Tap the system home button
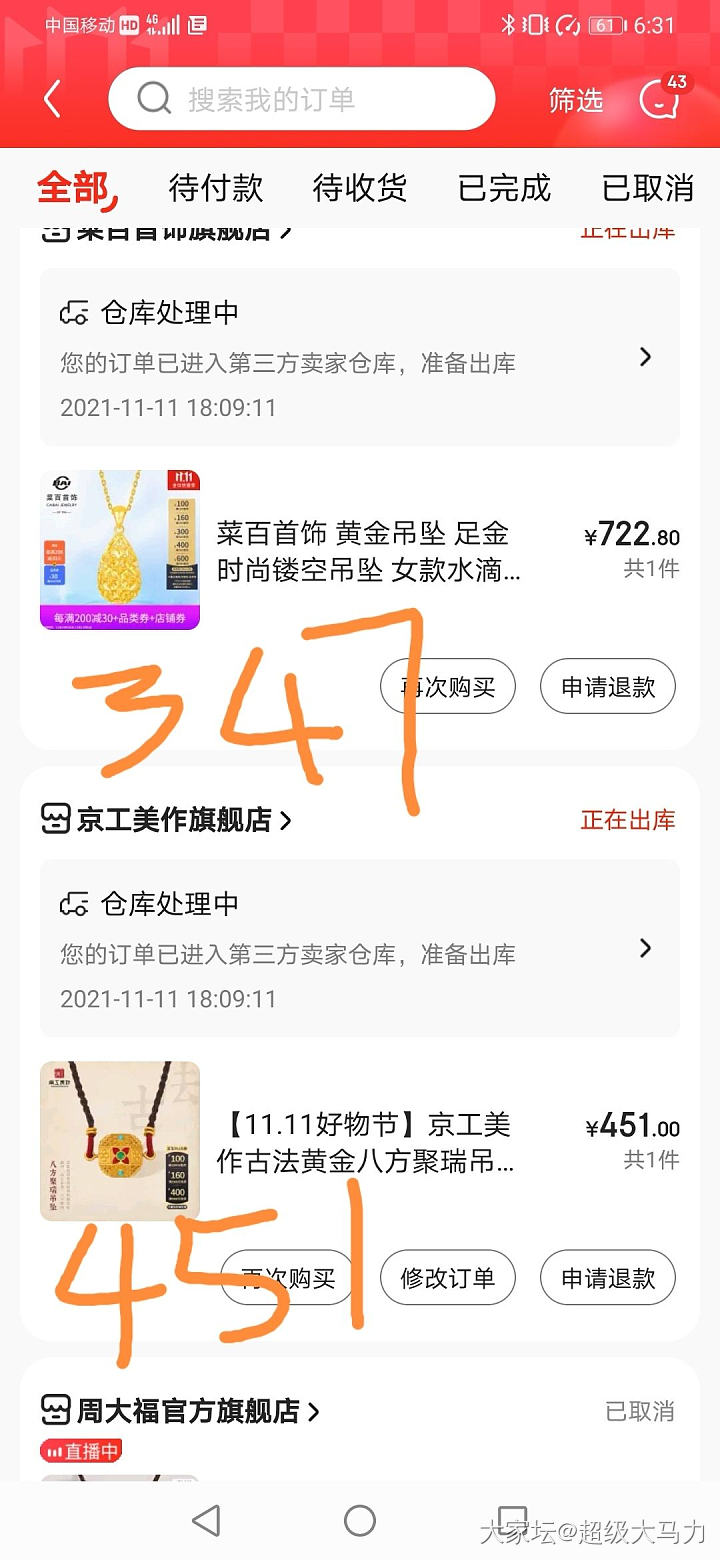This screenshot has height=1560, width=720. coord(360,1521)
